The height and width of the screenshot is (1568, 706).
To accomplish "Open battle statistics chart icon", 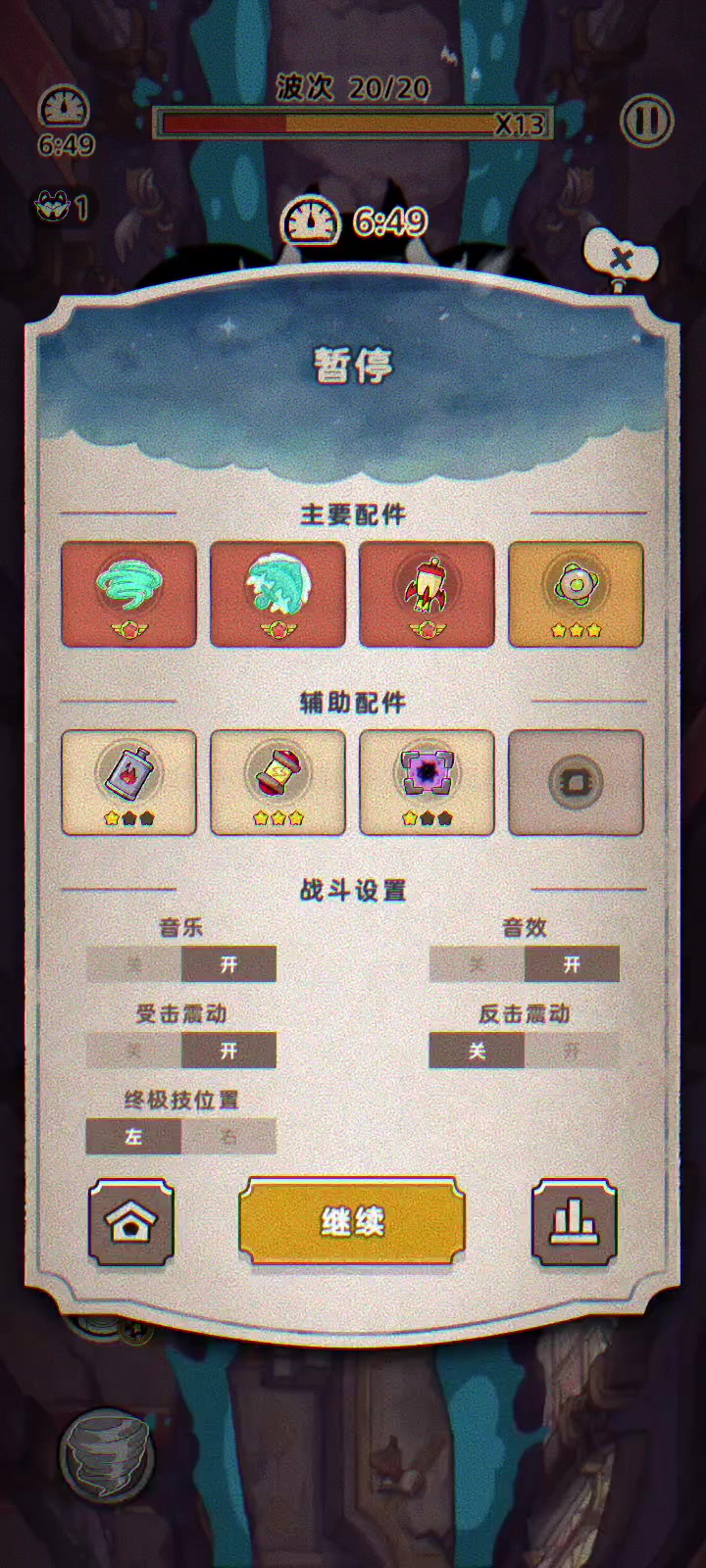I will [574, 1222].
